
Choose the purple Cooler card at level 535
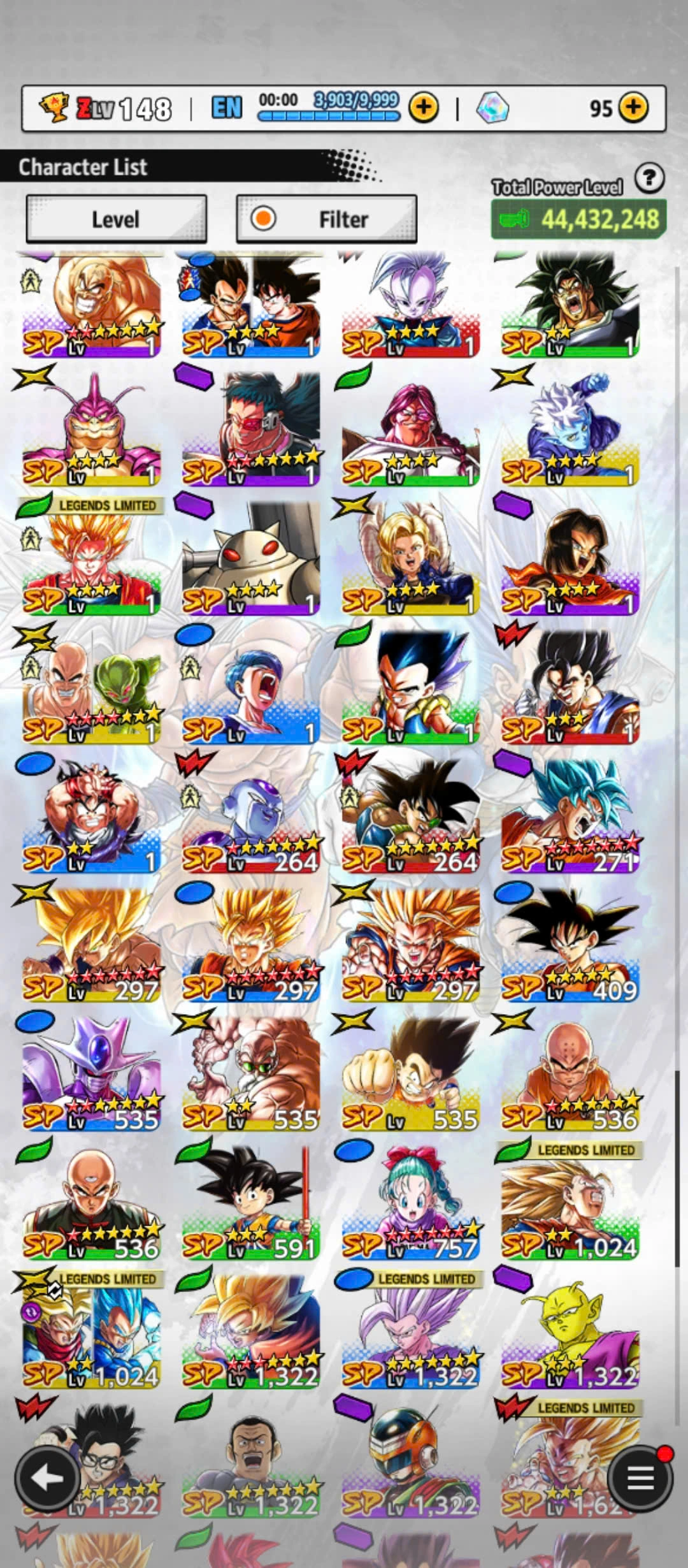(91, 1072)
